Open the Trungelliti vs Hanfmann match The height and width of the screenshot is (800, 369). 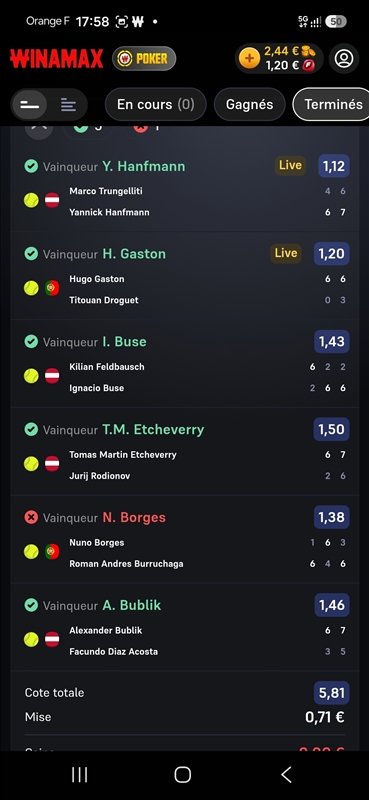[185, 187]
